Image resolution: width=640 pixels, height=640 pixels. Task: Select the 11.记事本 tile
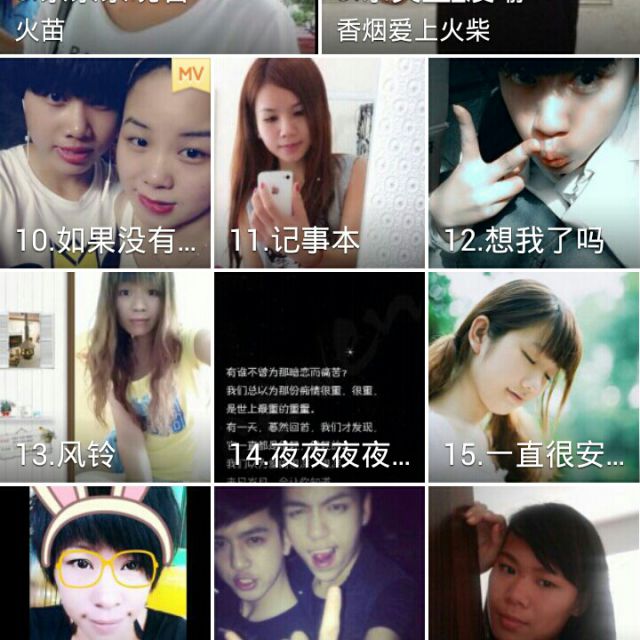[320, 163]
